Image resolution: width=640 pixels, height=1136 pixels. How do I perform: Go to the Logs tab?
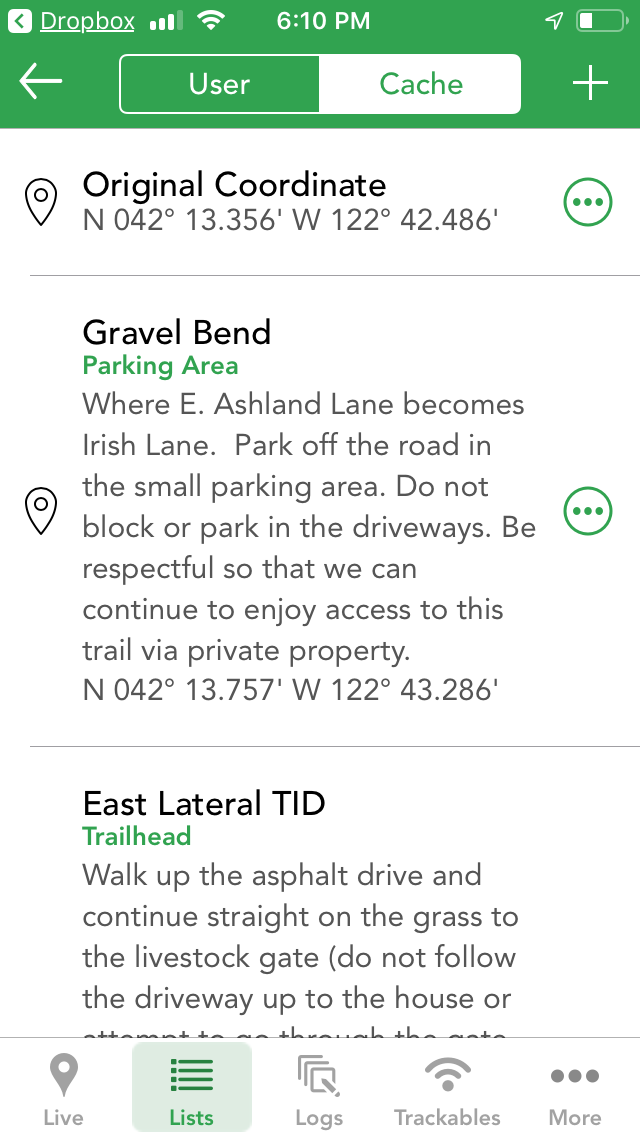pos(320,1087)
